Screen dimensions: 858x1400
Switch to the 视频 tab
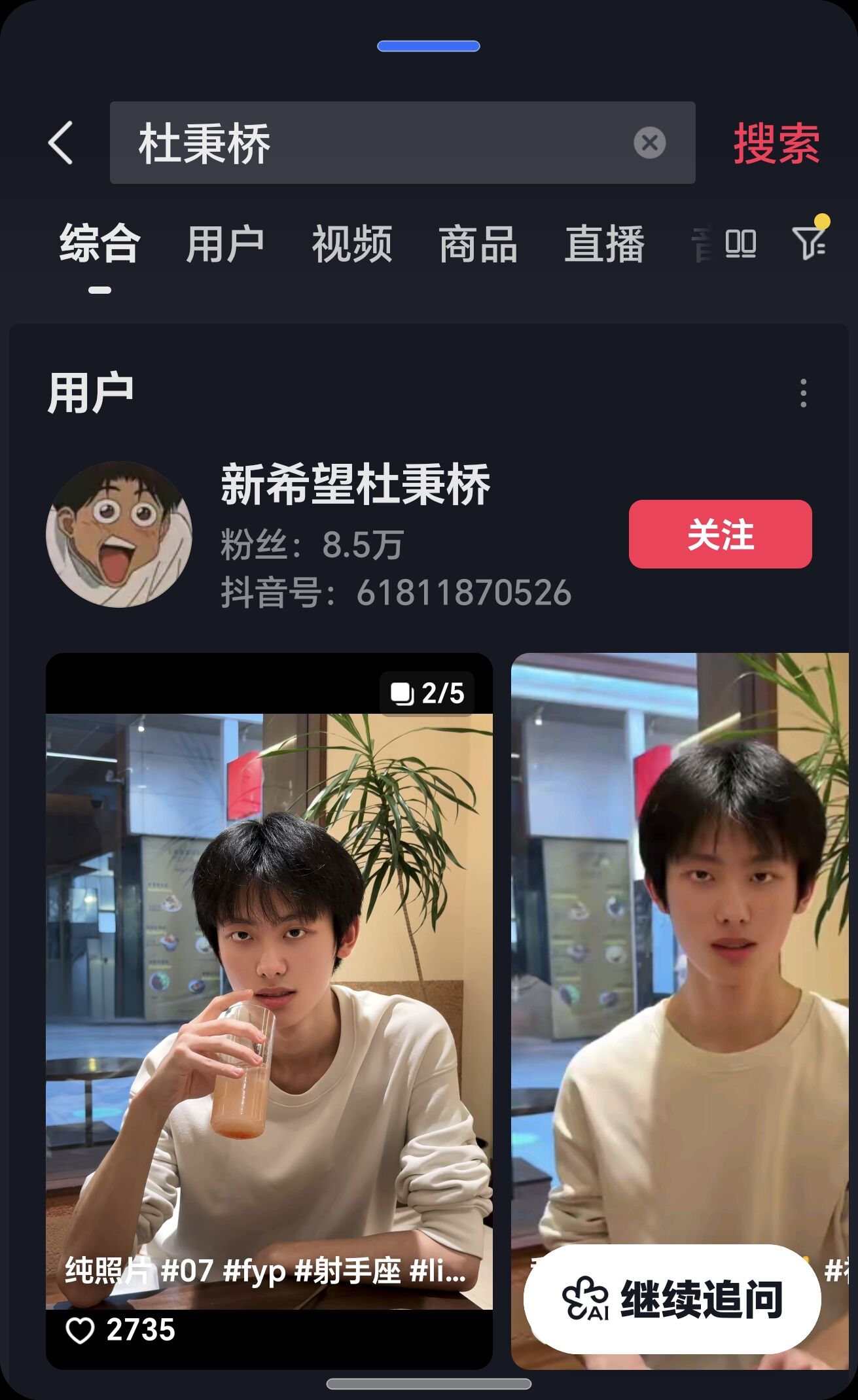coord(351,245)
